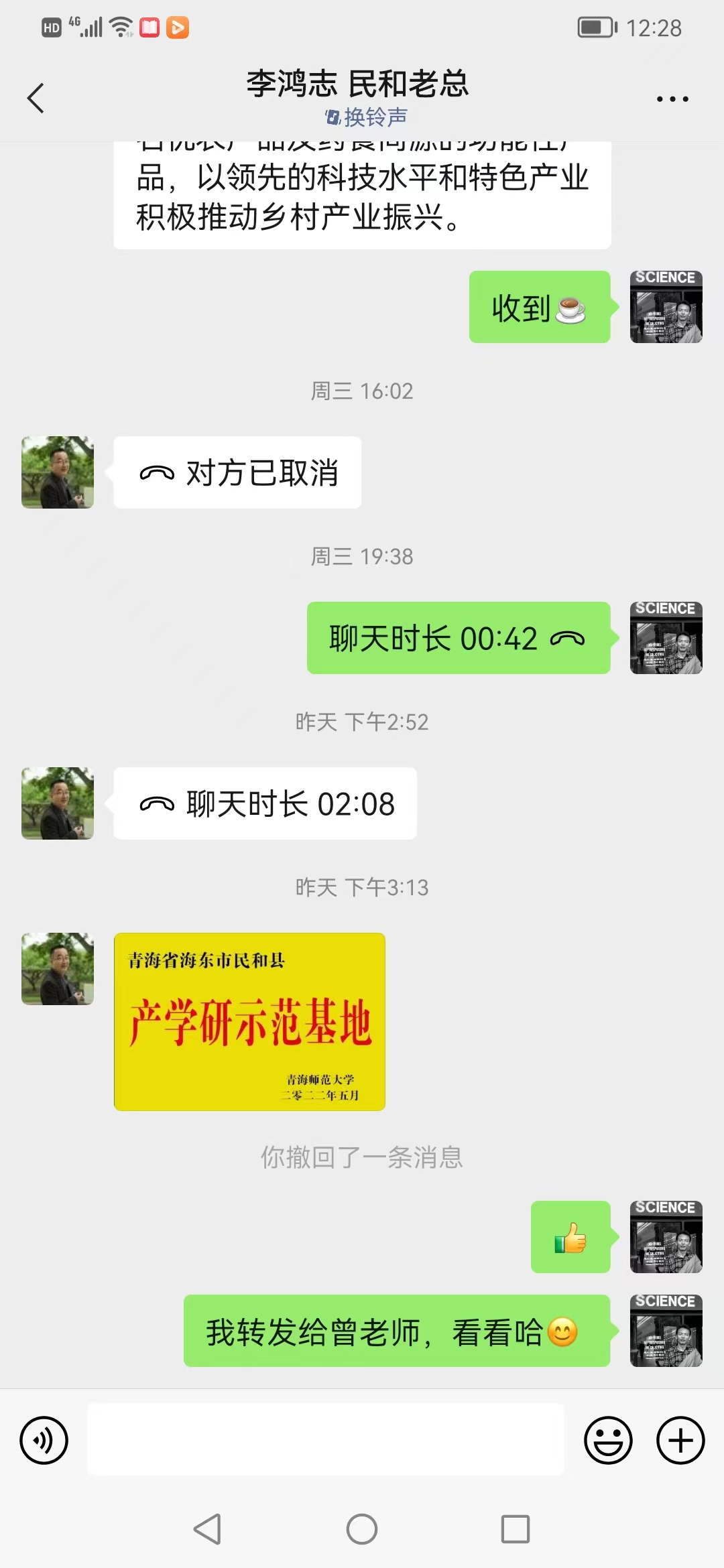Open the emoji picker
The image size is (724, 1568).
click(x=608, y=1440)
